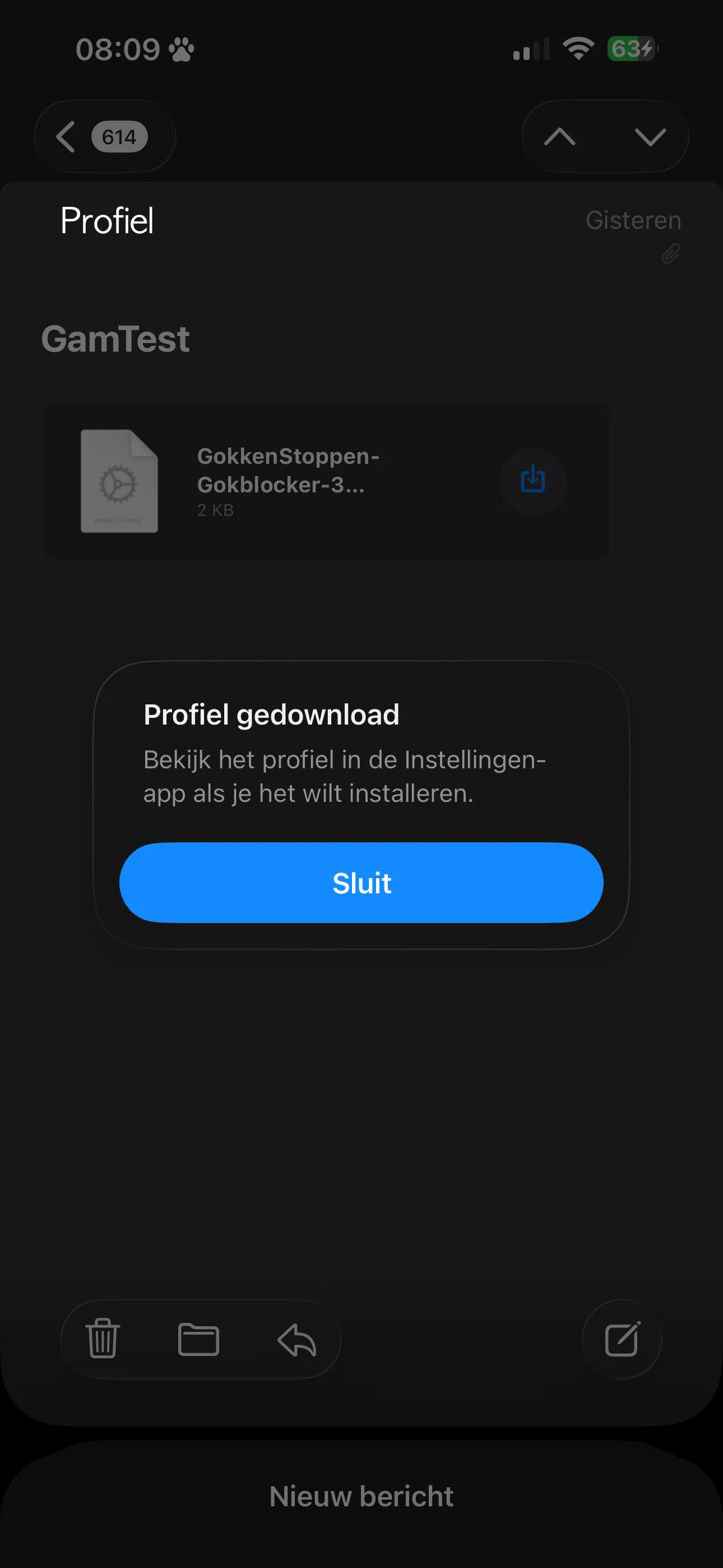Return to inbox with the back chevron
Screen dimensions: 723x1568
pos(67,136)
